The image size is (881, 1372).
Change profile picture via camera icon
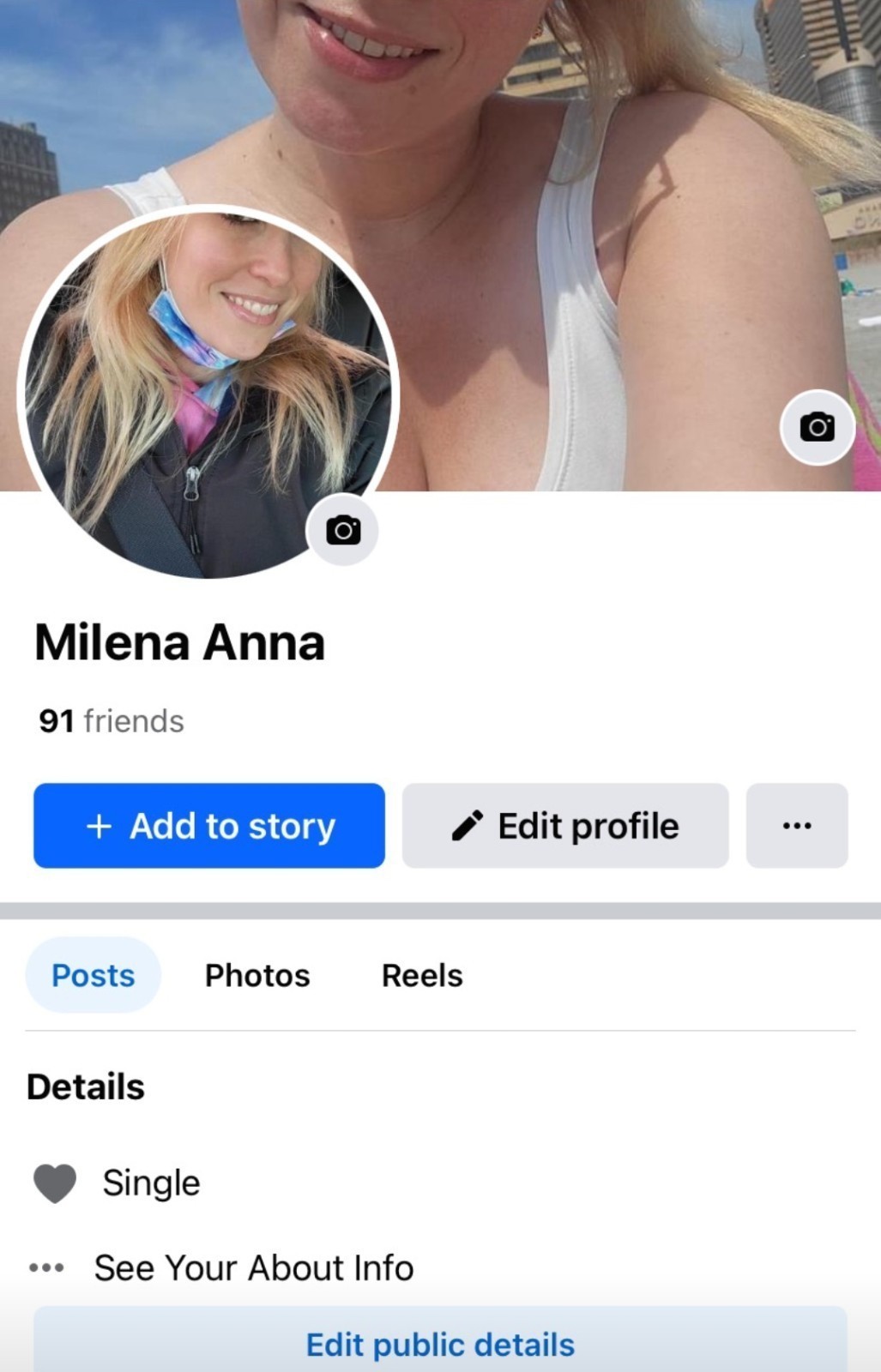[x=342, y=530]
